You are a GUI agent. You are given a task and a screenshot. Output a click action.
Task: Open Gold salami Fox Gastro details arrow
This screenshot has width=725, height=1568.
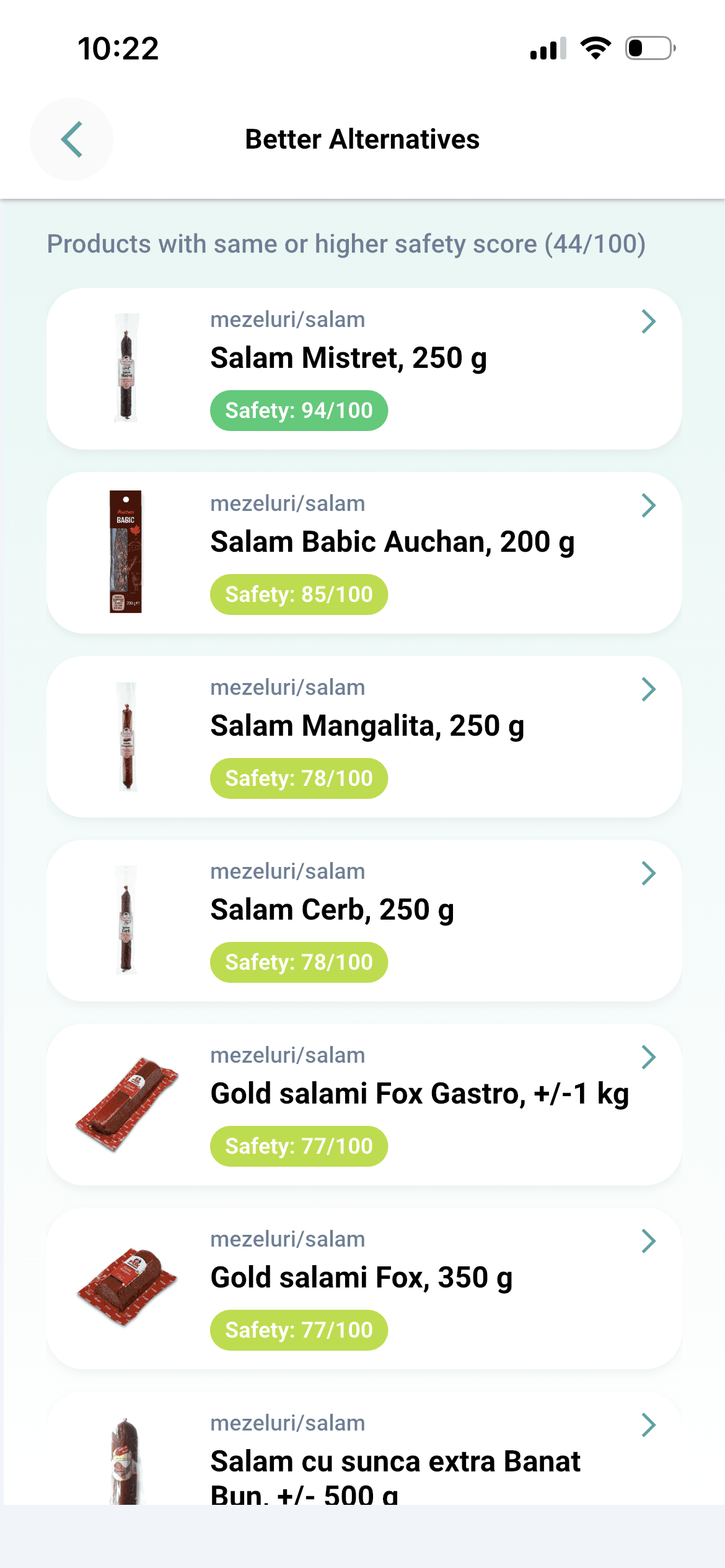tap(648, 1057)
